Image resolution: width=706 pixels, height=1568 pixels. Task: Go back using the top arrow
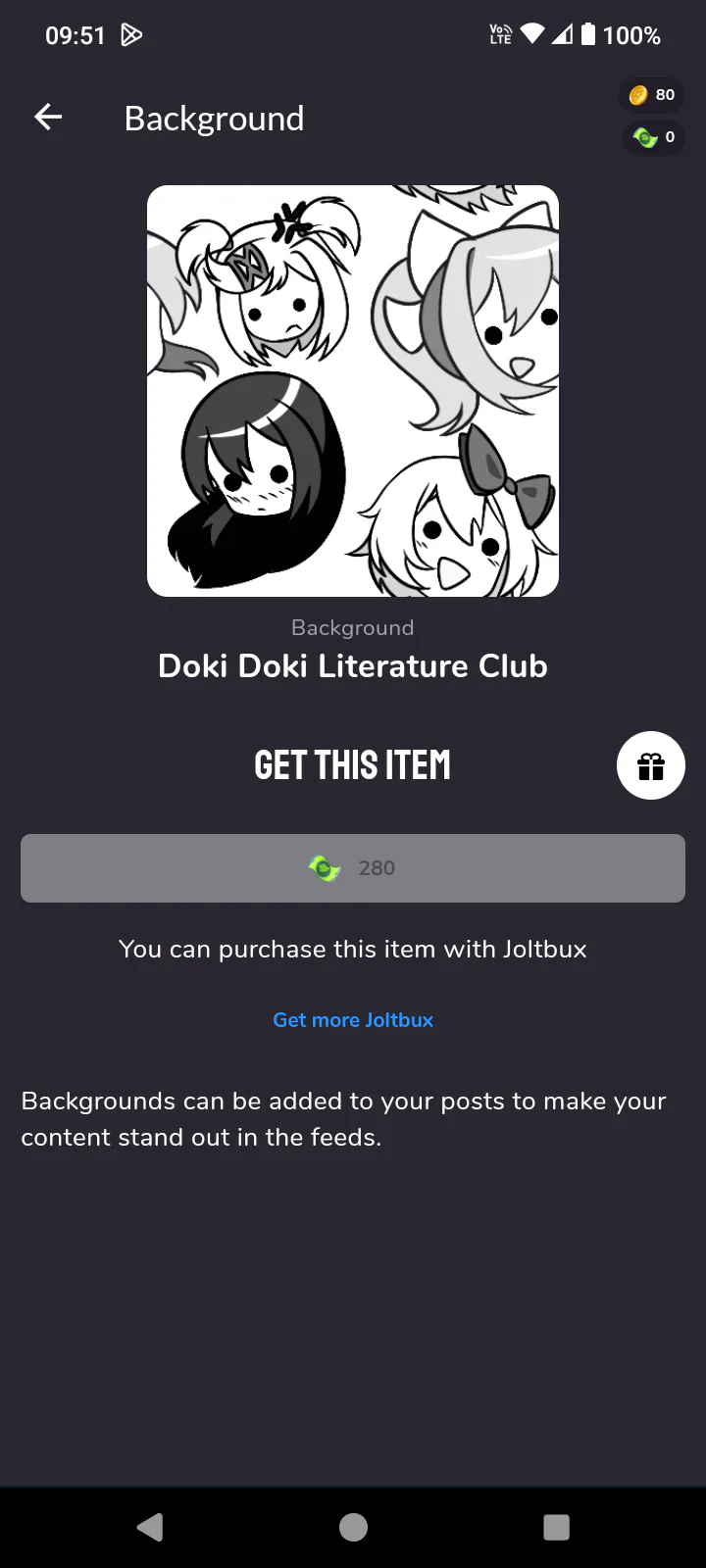pyautogui.click(x=48, y=119)
